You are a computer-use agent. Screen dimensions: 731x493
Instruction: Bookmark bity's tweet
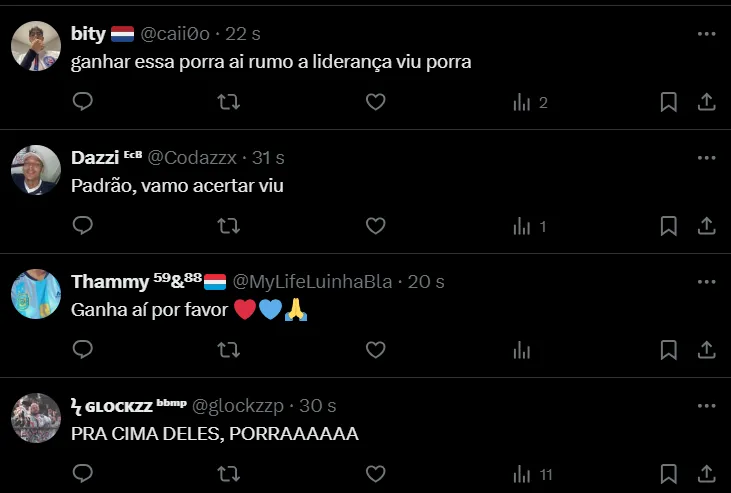tap(669, 102)
